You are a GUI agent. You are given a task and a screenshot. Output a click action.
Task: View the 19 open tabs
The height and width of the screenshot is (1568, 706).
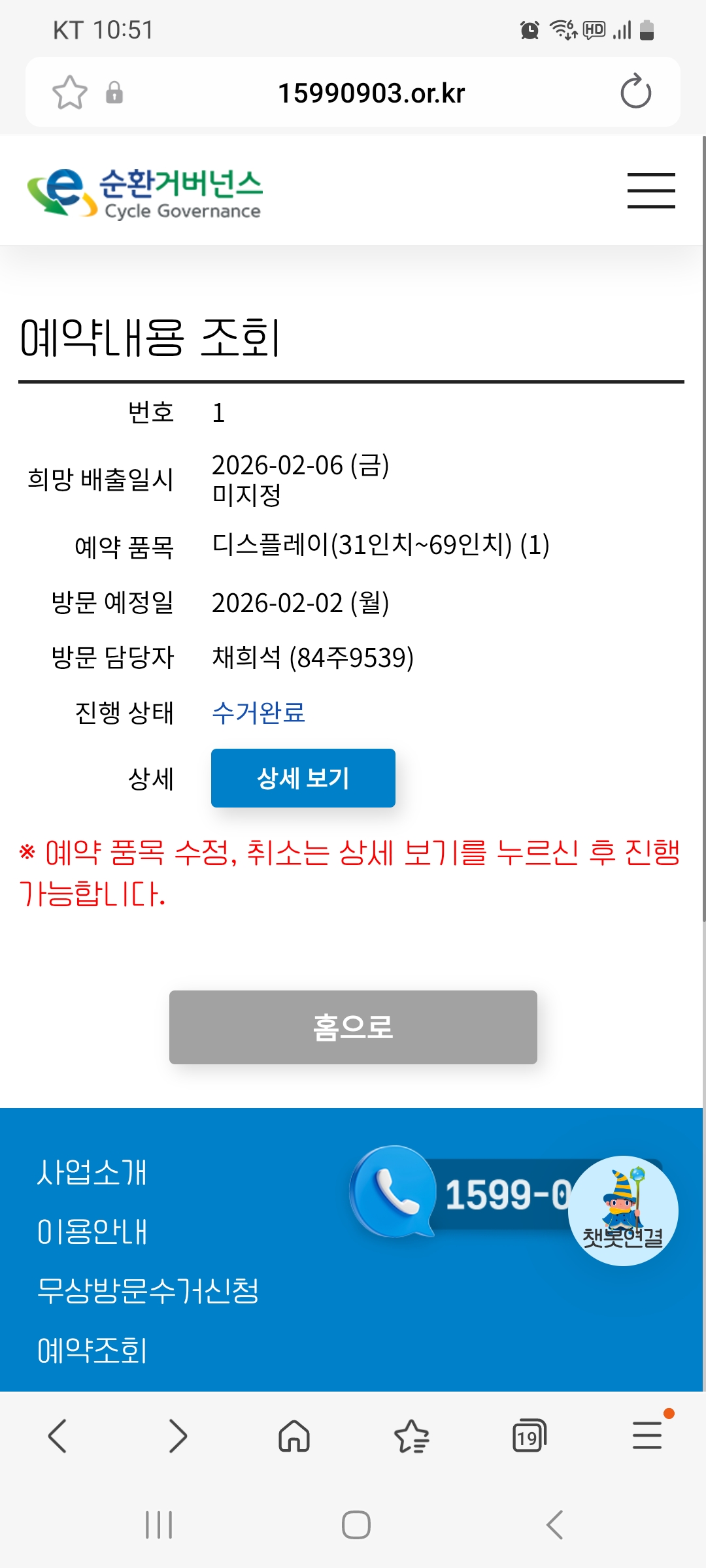pyautogui.click(x=529, y=1436)
